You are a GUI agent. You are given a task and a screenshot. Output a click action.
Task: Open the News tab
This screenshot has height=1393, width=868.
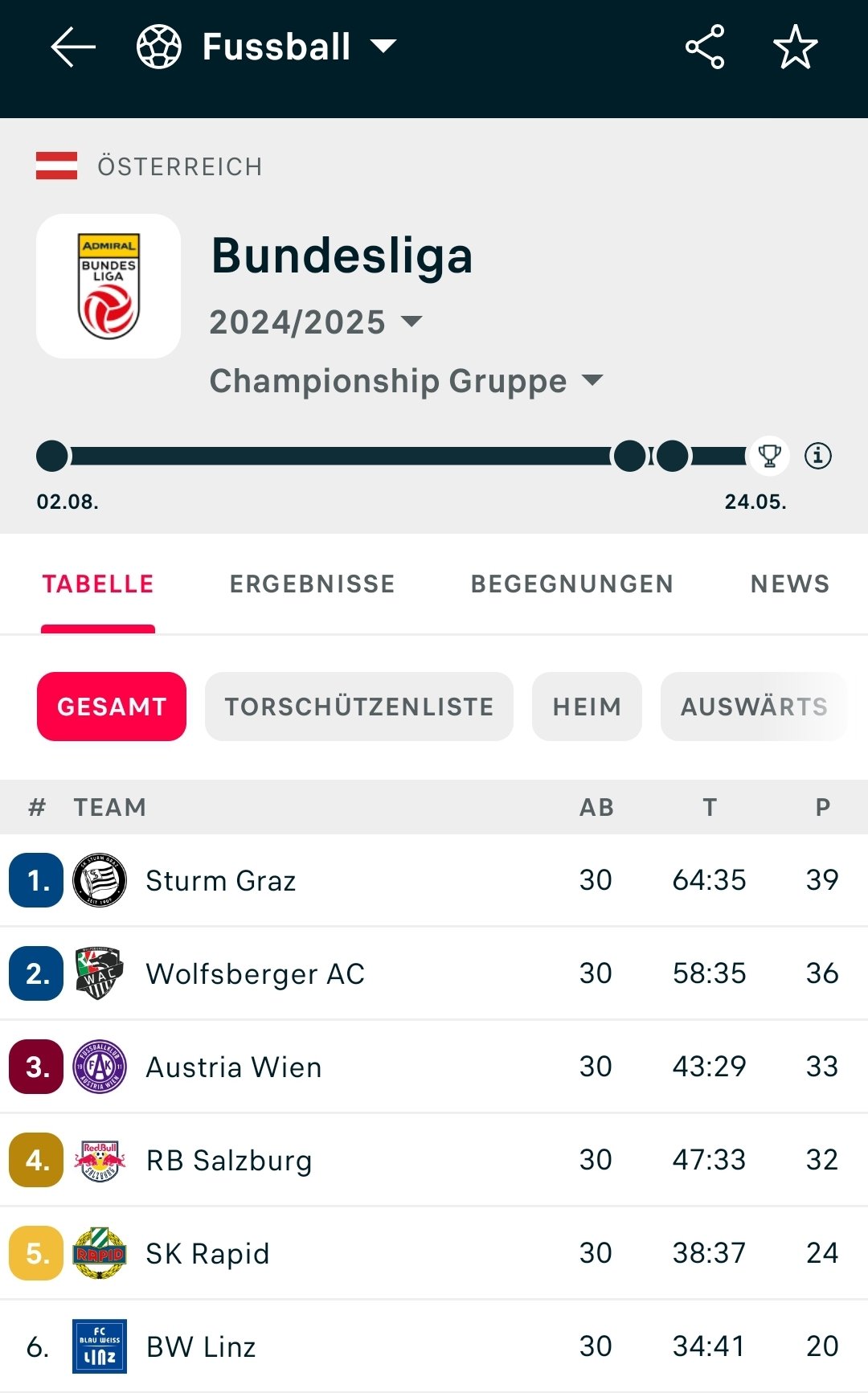(x=790, y=584)
